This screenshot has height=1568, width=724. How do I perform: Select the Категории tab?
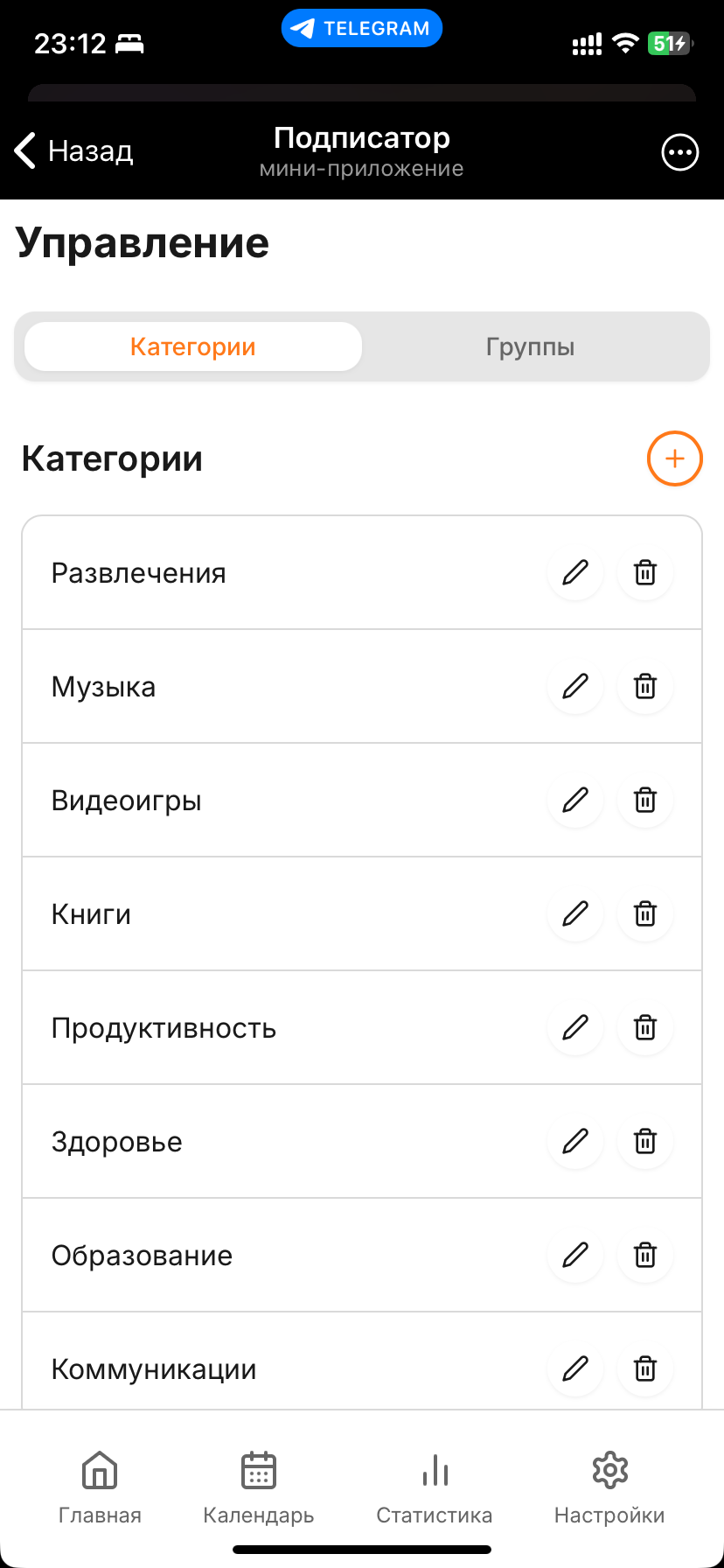click(x=191, y=346)
